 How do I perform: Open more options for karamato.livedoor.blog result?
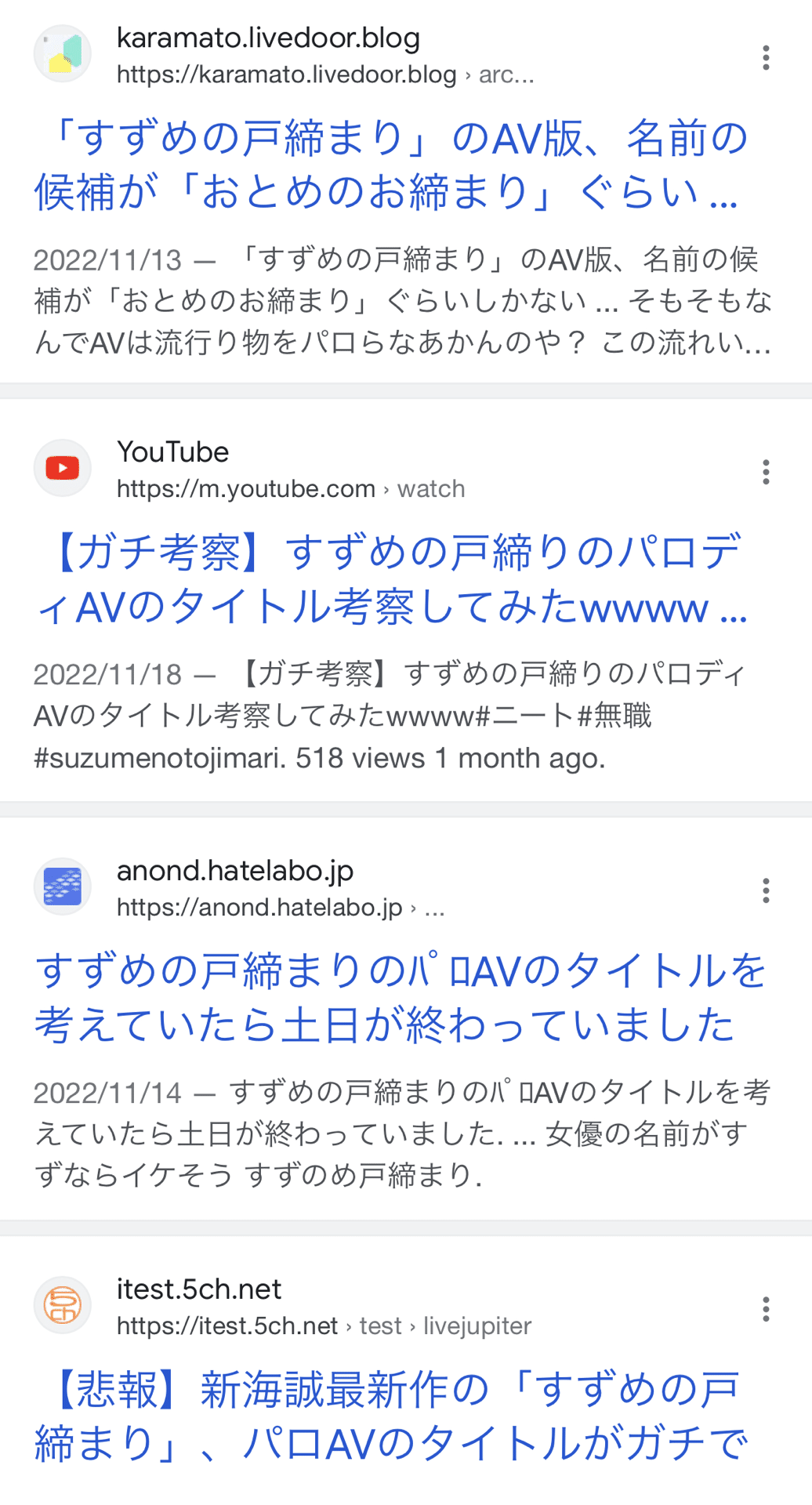(766, 57)
